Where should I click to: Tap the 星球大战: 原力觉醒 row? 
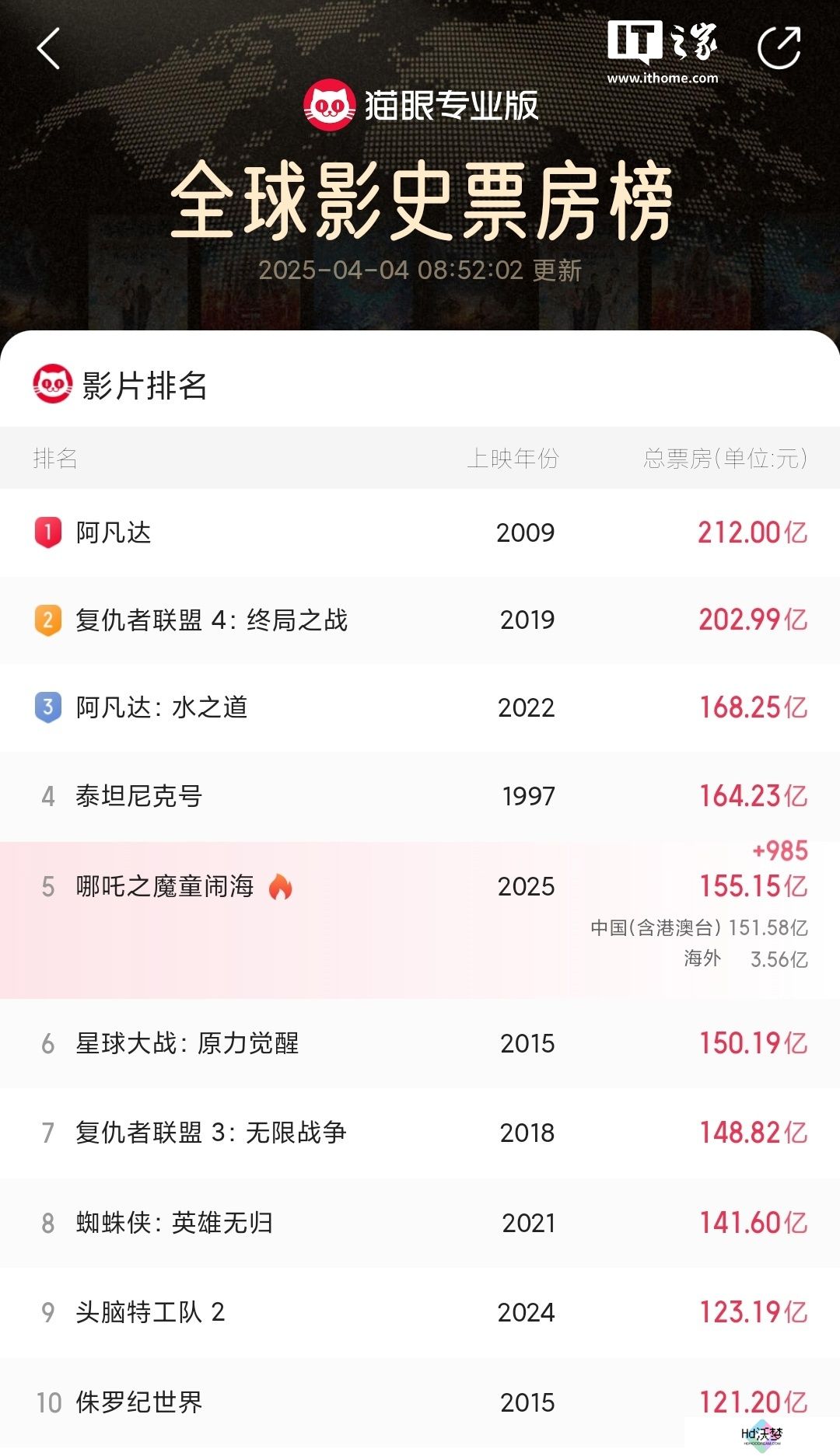pyautogui.click(x=420, y=1043)
